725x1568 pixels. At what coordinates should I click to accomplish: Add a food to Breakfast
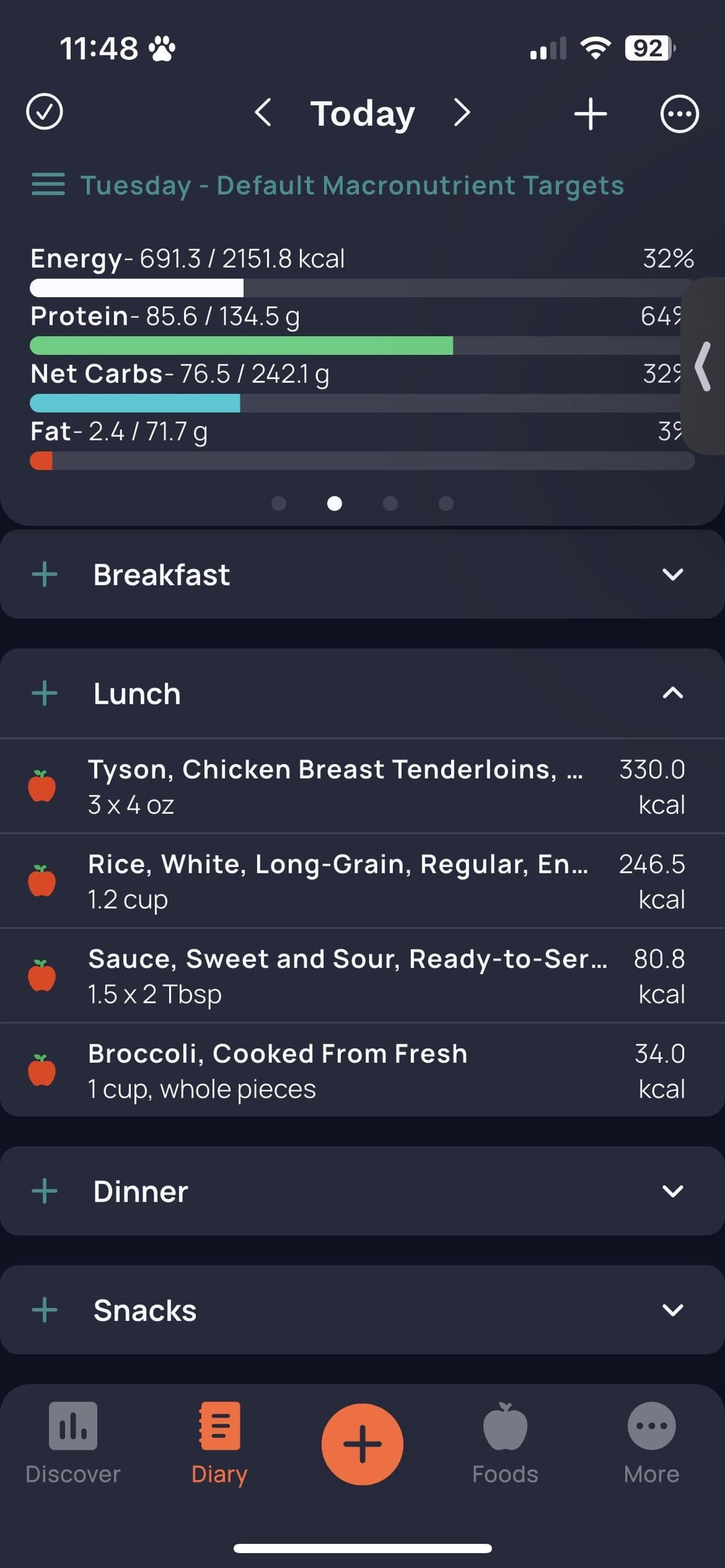[45, 575]
